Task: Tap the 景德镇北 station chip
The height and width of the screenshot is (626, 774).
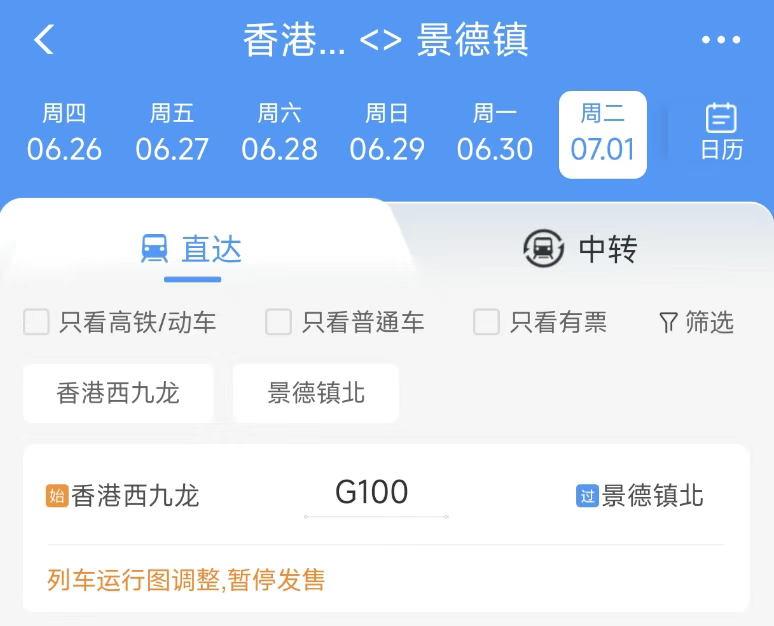Action: coord(316,393)
